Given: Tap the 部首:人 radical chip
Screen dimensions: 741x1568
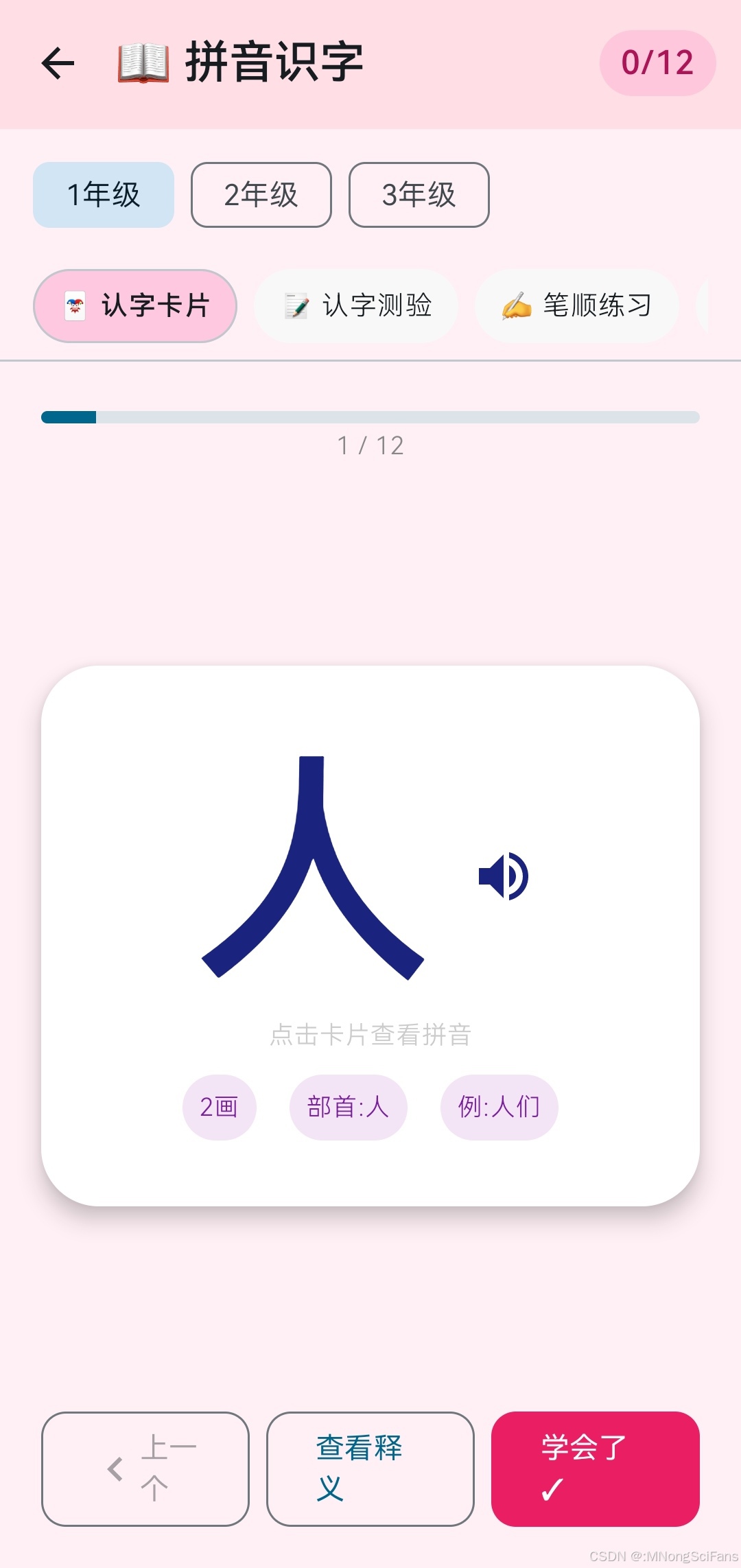Looking at the screenshot, I should coord(347,1105).
